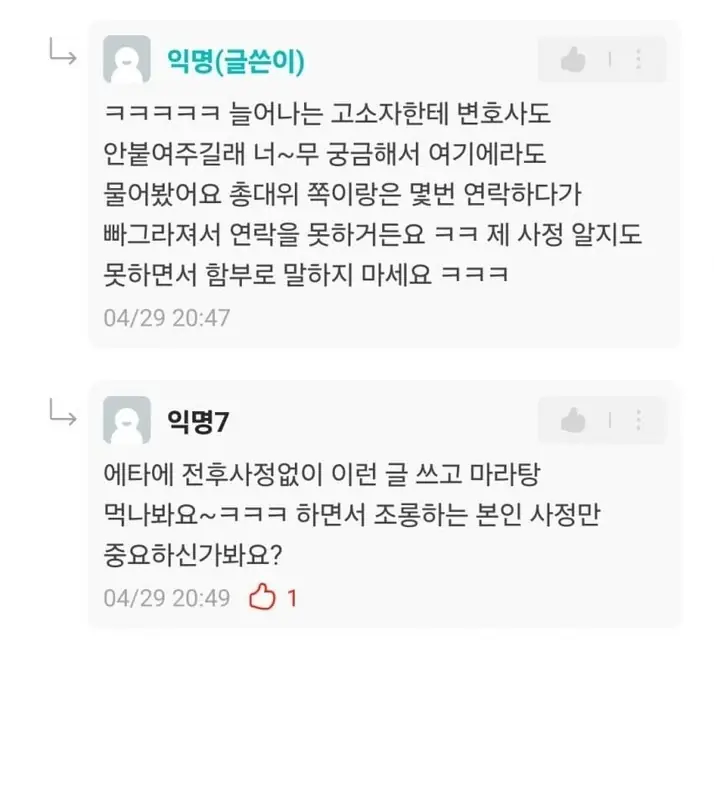Like the comment by 익명(글쓴이)

coord(573,60)
